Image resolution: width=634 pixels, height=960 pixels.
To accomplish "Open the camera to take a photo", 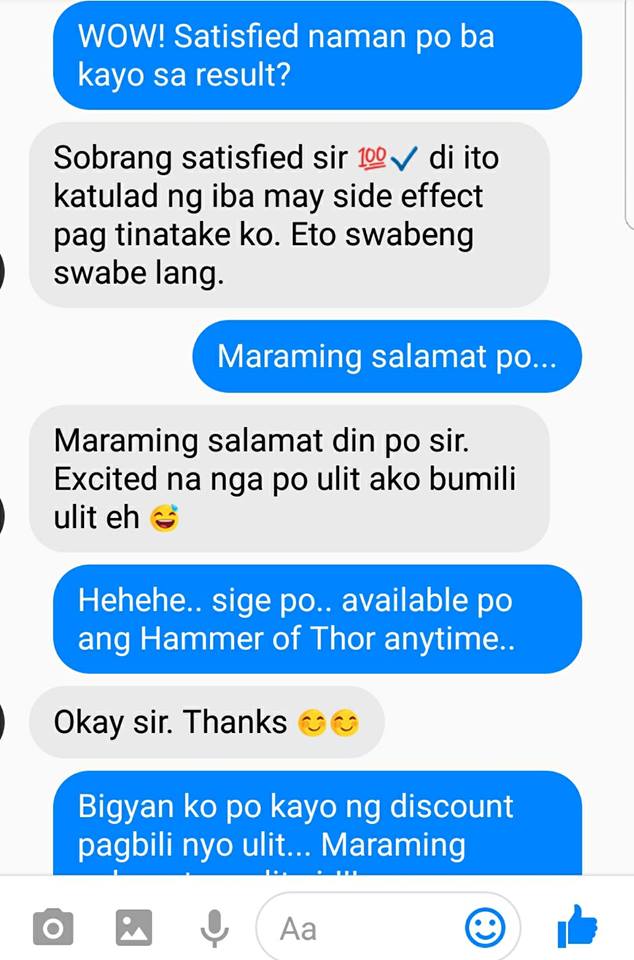I will point(53,927).
